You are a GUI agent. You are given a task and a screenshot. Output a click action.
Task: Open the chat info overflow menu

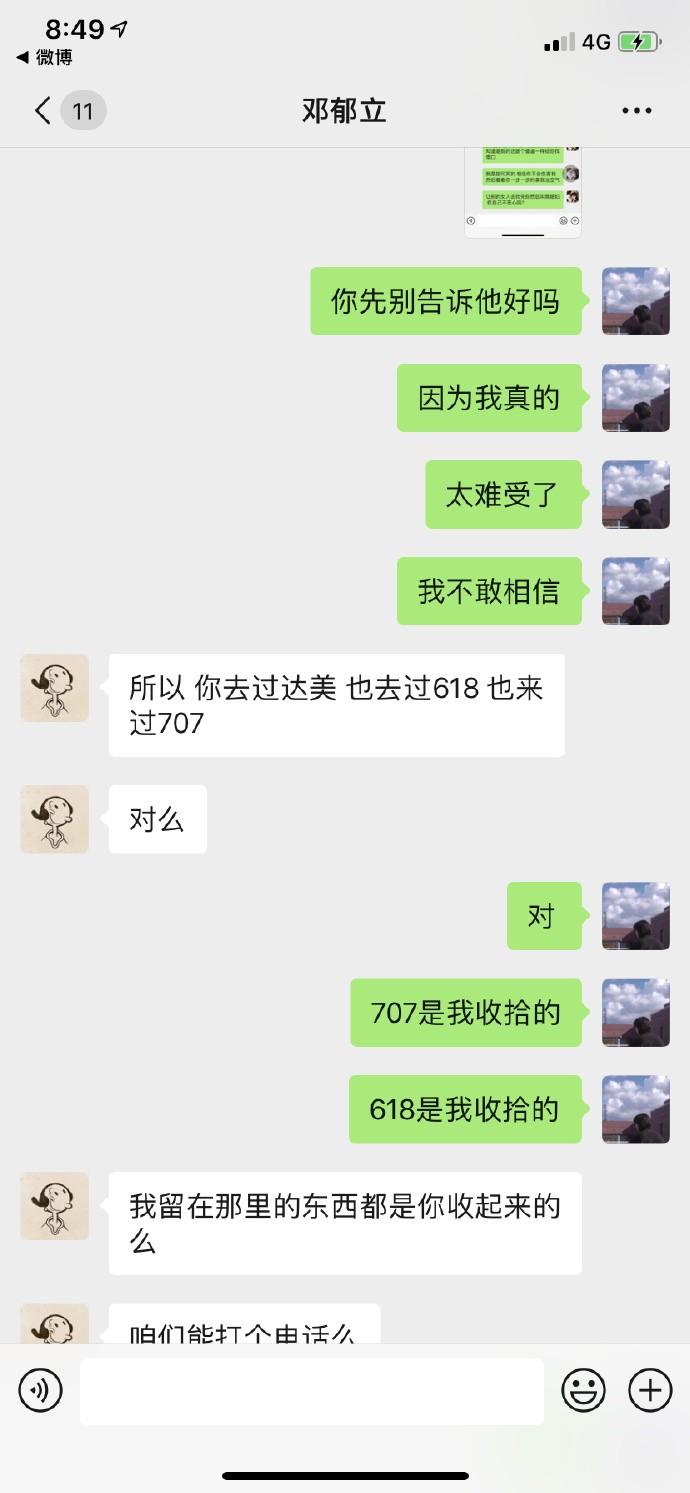[637, 110]
